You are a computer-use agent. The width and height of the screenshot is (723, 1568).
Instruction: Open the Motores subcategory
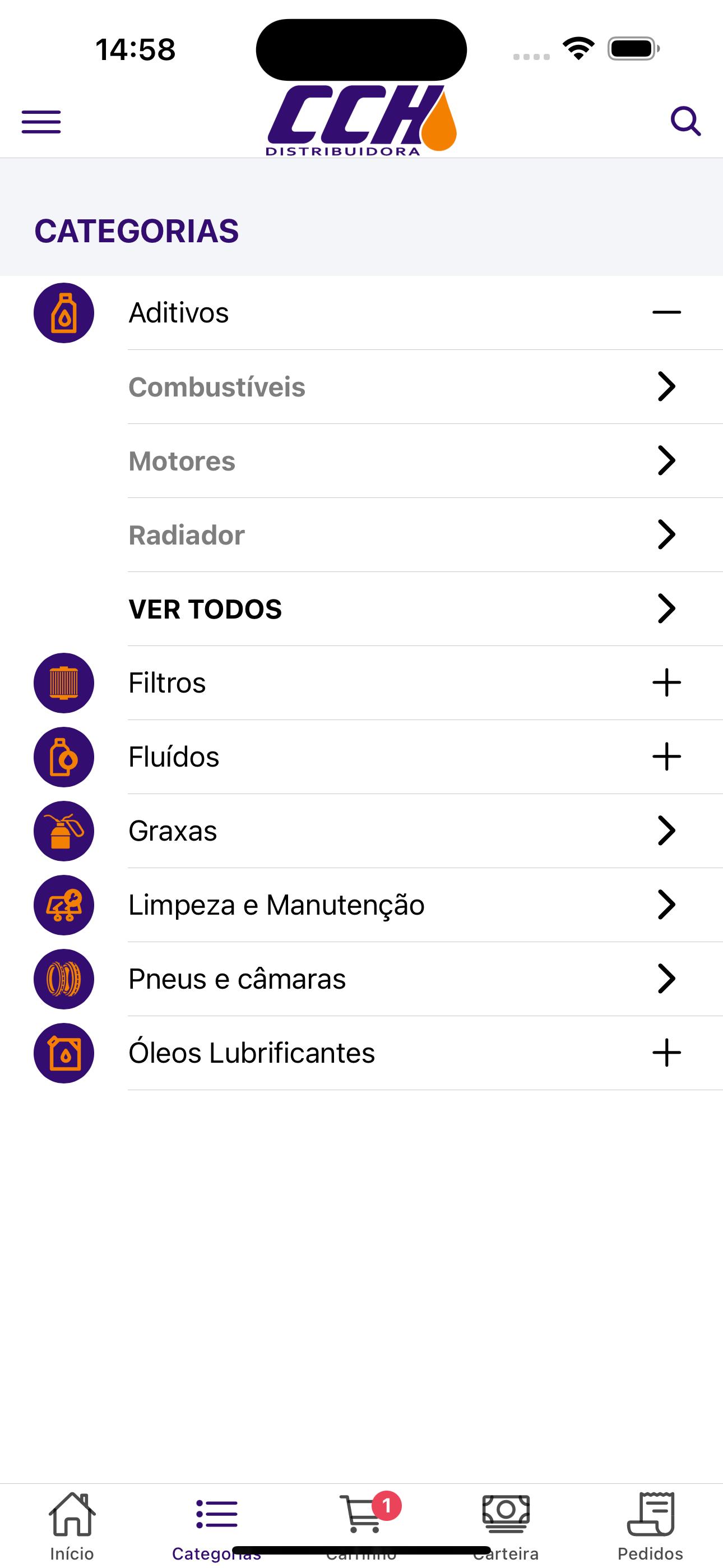point(425,462)
